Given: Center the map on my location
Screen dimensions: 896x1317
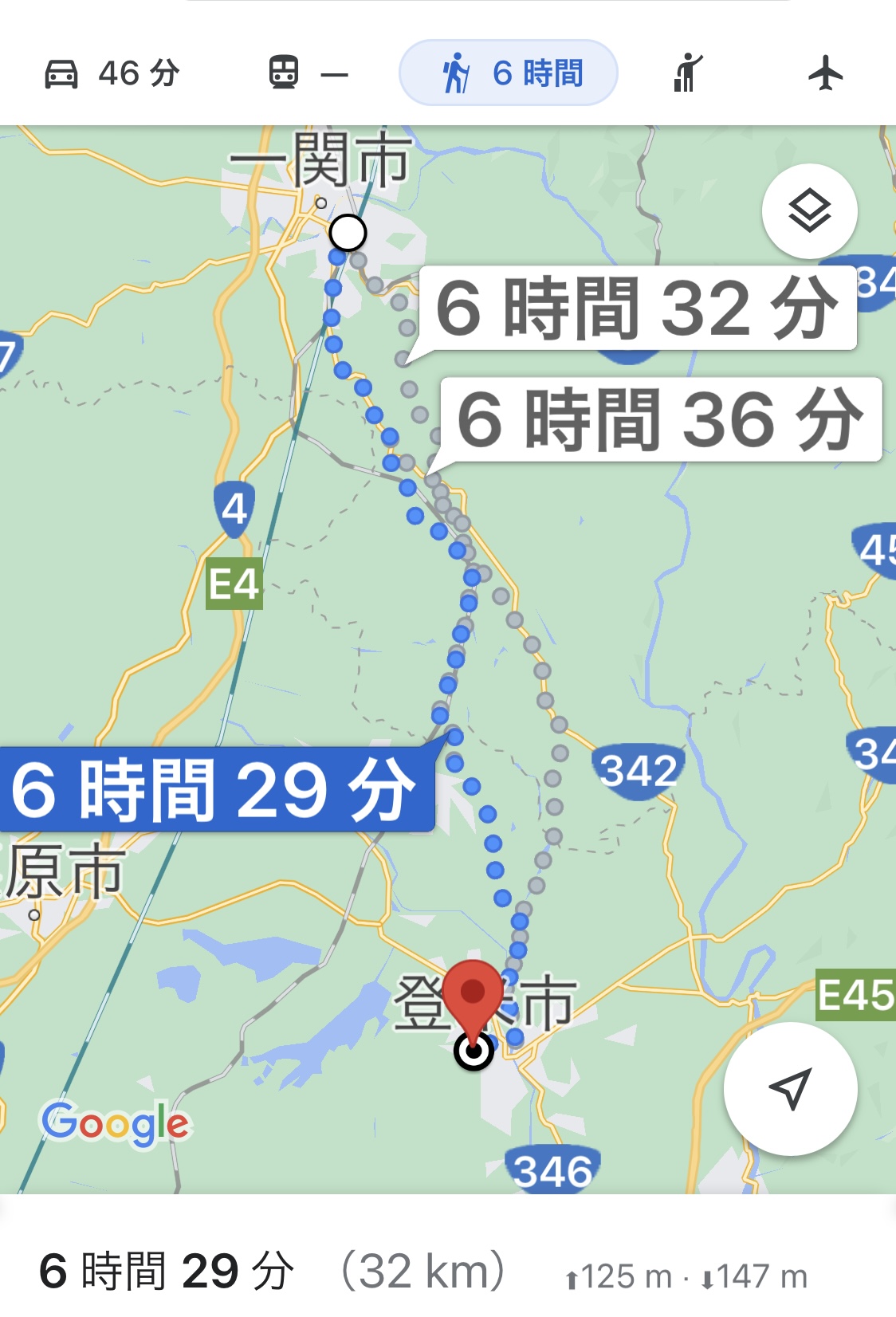Looking at the screenshot, I should (x=790, y=1088).
